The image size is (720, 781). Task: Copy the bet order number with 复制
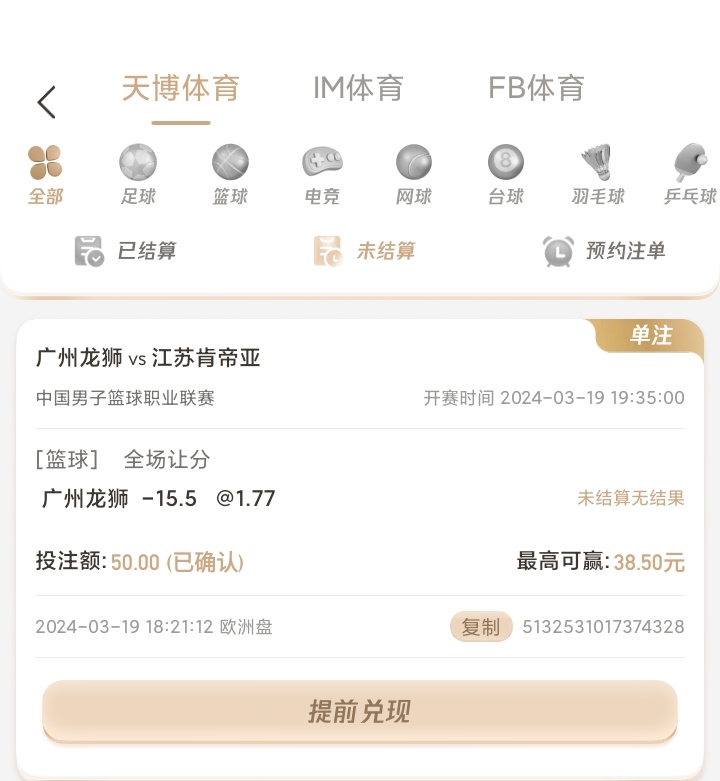[x=481, y=627]
